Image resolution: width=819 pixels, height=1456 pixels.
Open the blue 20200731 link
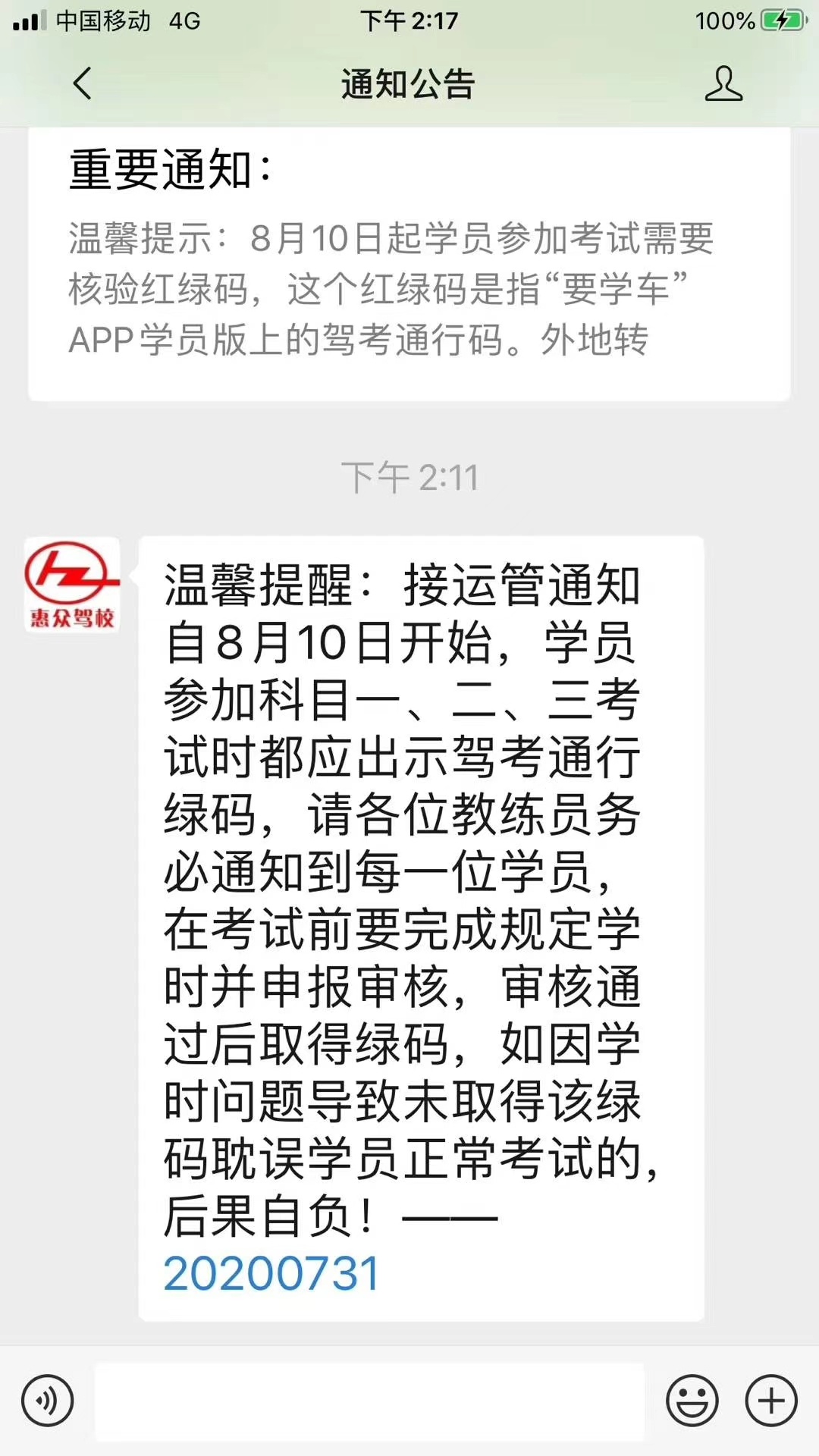271,1273
